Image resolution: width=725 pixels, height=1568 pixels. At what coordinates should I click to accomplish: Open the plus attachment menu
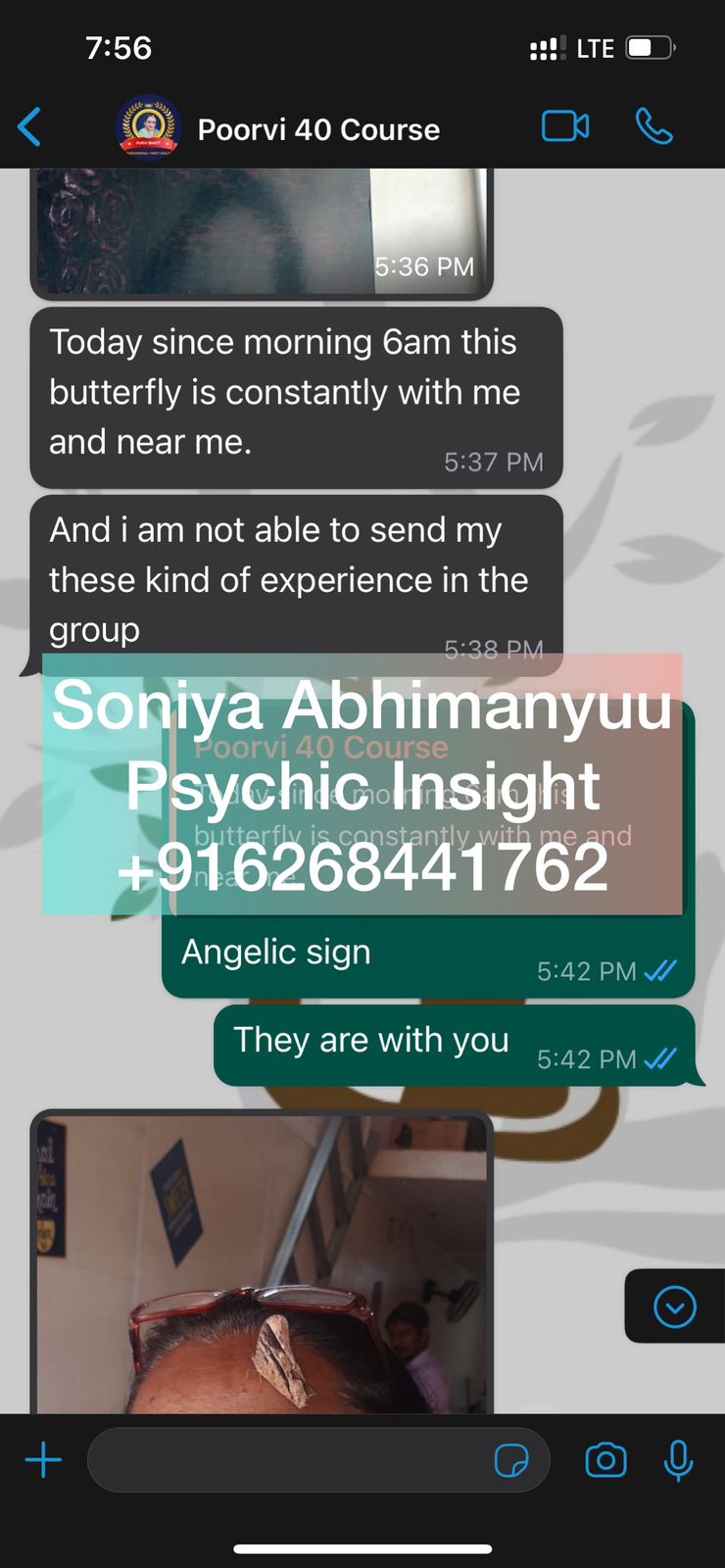point(43,1460)
